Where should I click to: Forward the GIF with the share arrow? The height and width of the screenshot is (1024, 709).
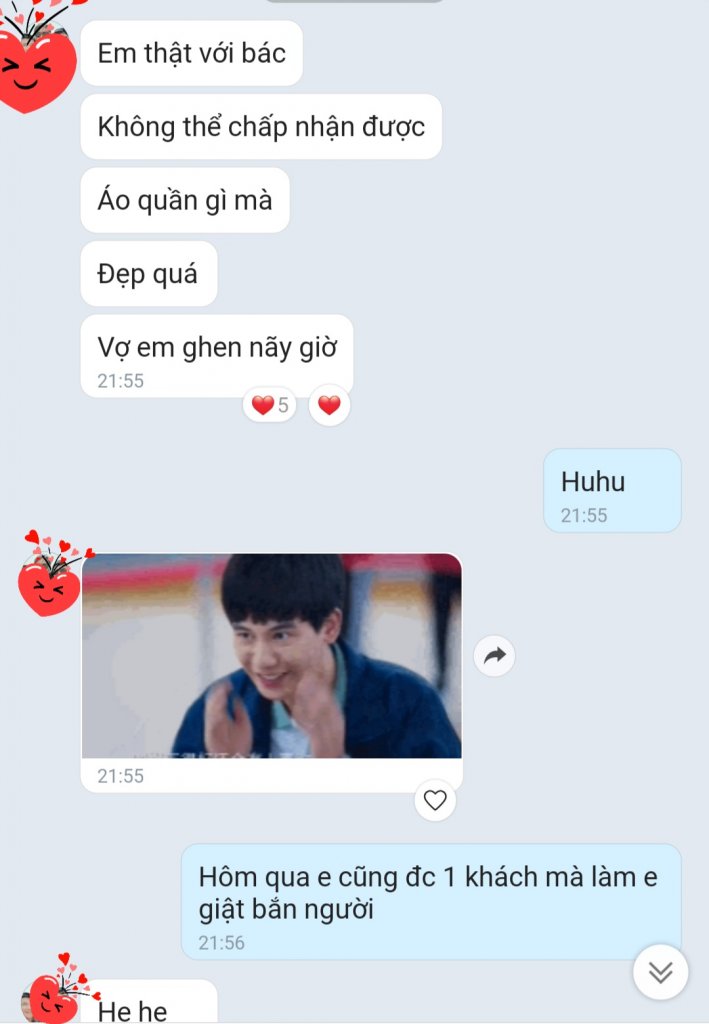(x=494, y=656)
